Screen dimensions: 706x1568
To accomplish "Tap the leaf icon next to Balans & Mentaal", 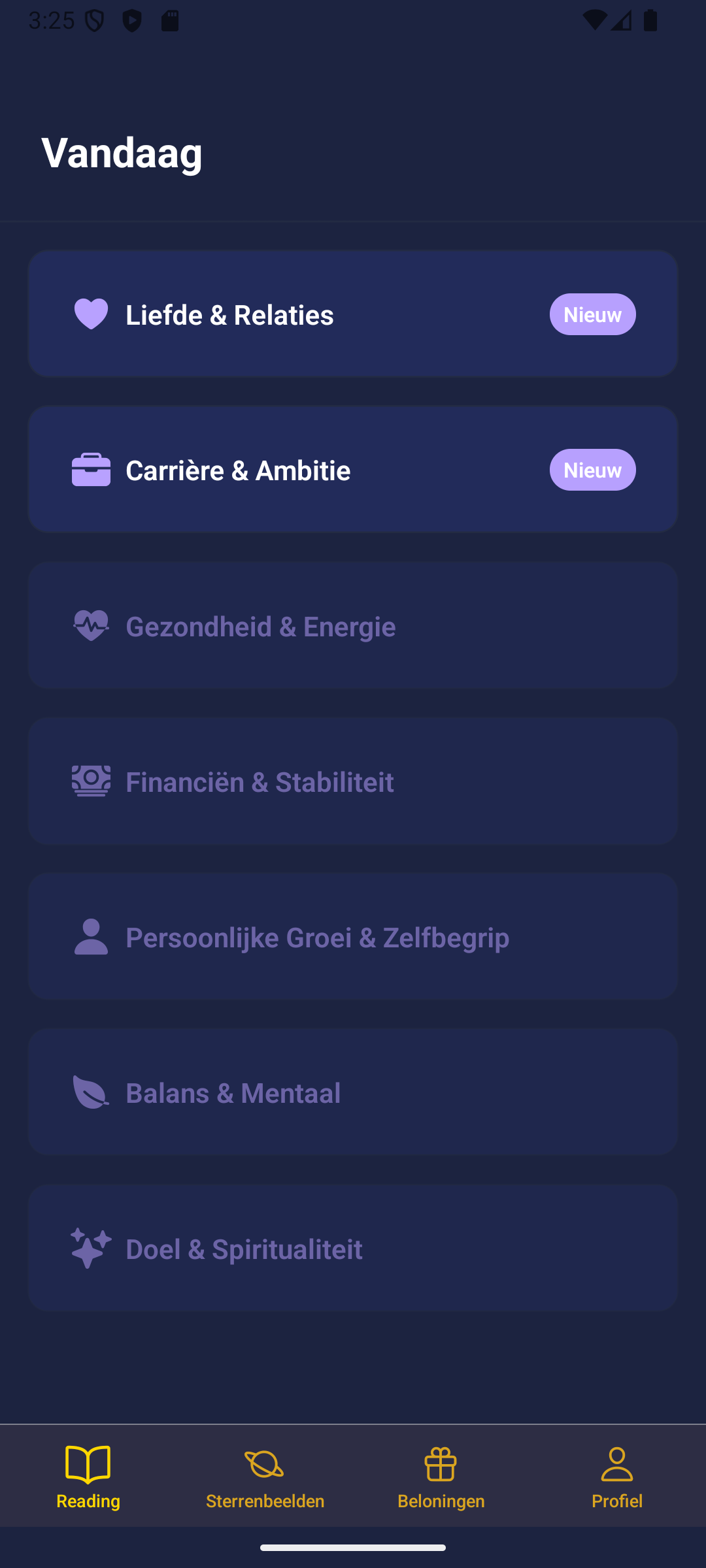I will coord(90,1092).
